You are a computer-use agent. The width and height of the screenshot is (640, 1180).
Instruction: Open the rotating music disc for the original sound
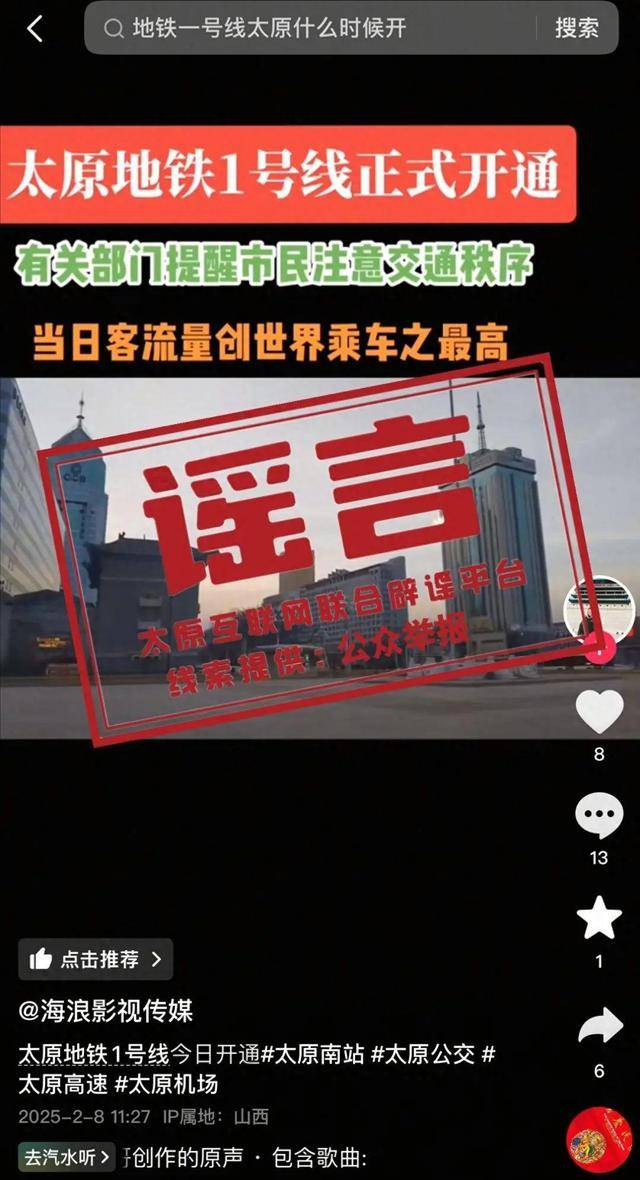coord(597,1142)
